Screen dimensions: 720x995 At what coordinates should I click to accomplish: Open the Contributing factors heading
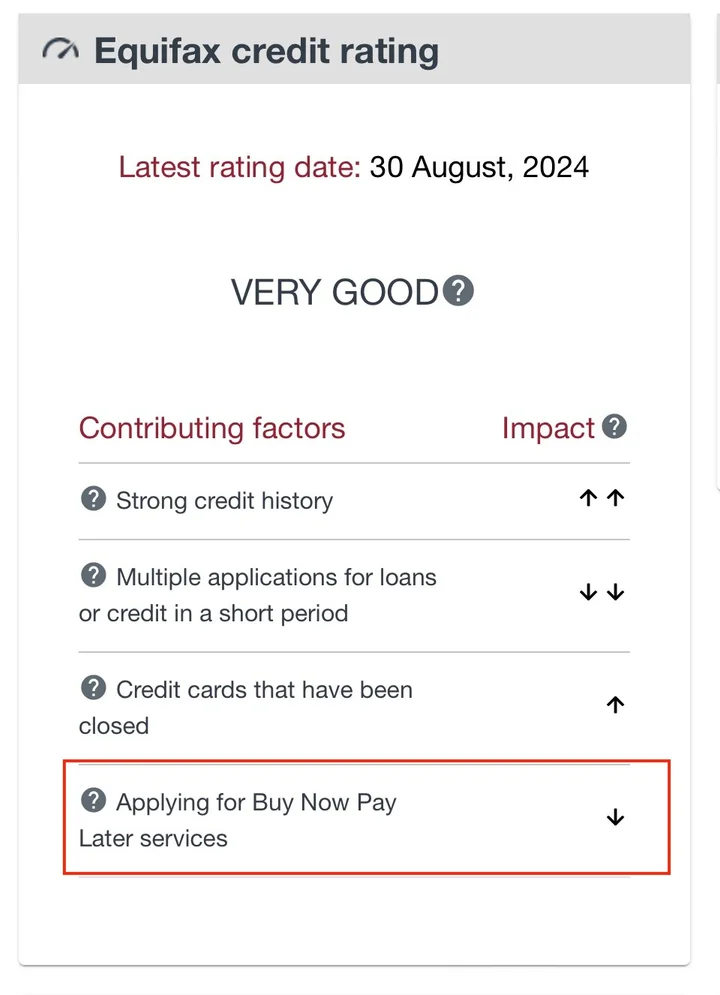point(211,428)
